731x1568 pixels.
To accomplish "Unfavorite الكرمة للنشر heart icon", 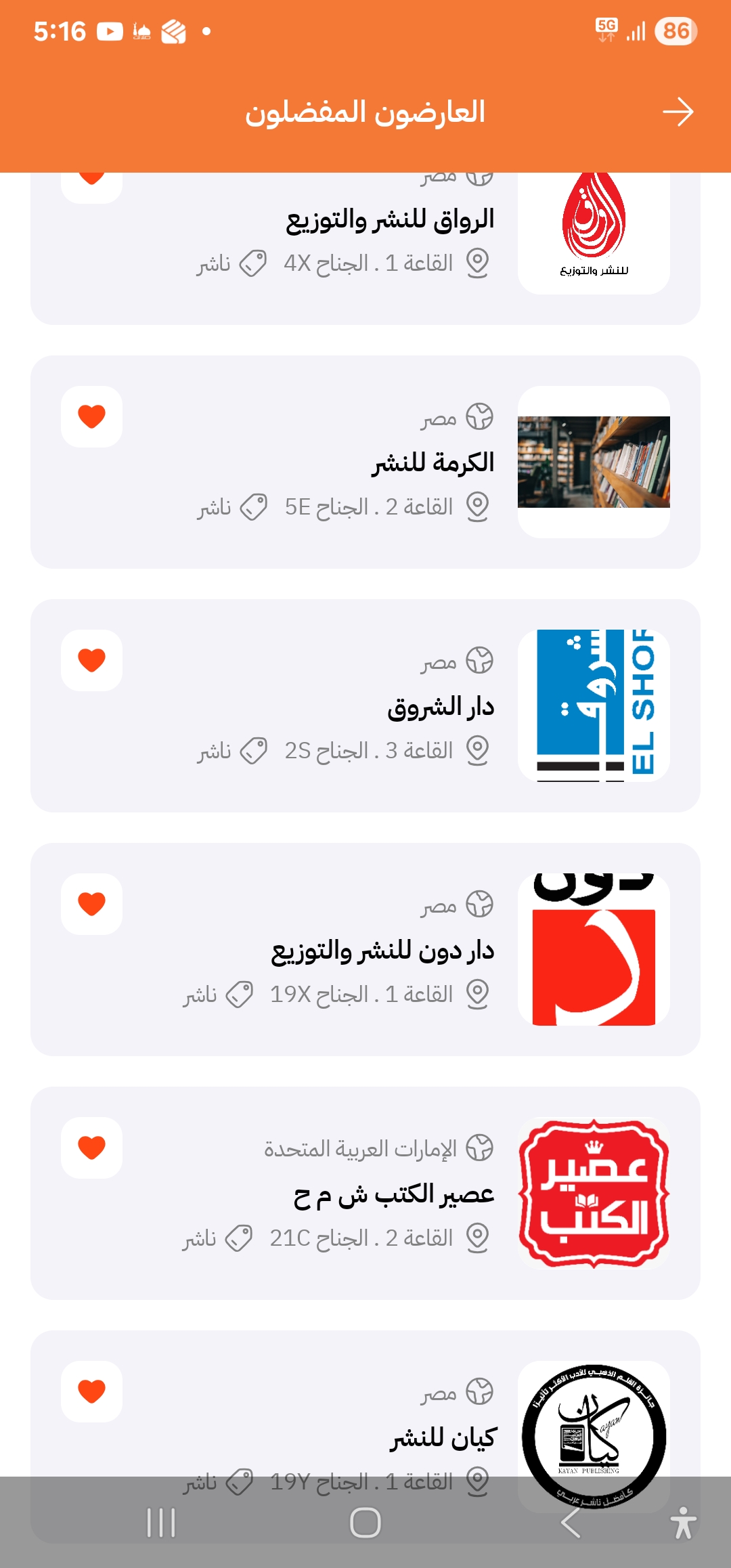I will point(91,416).
